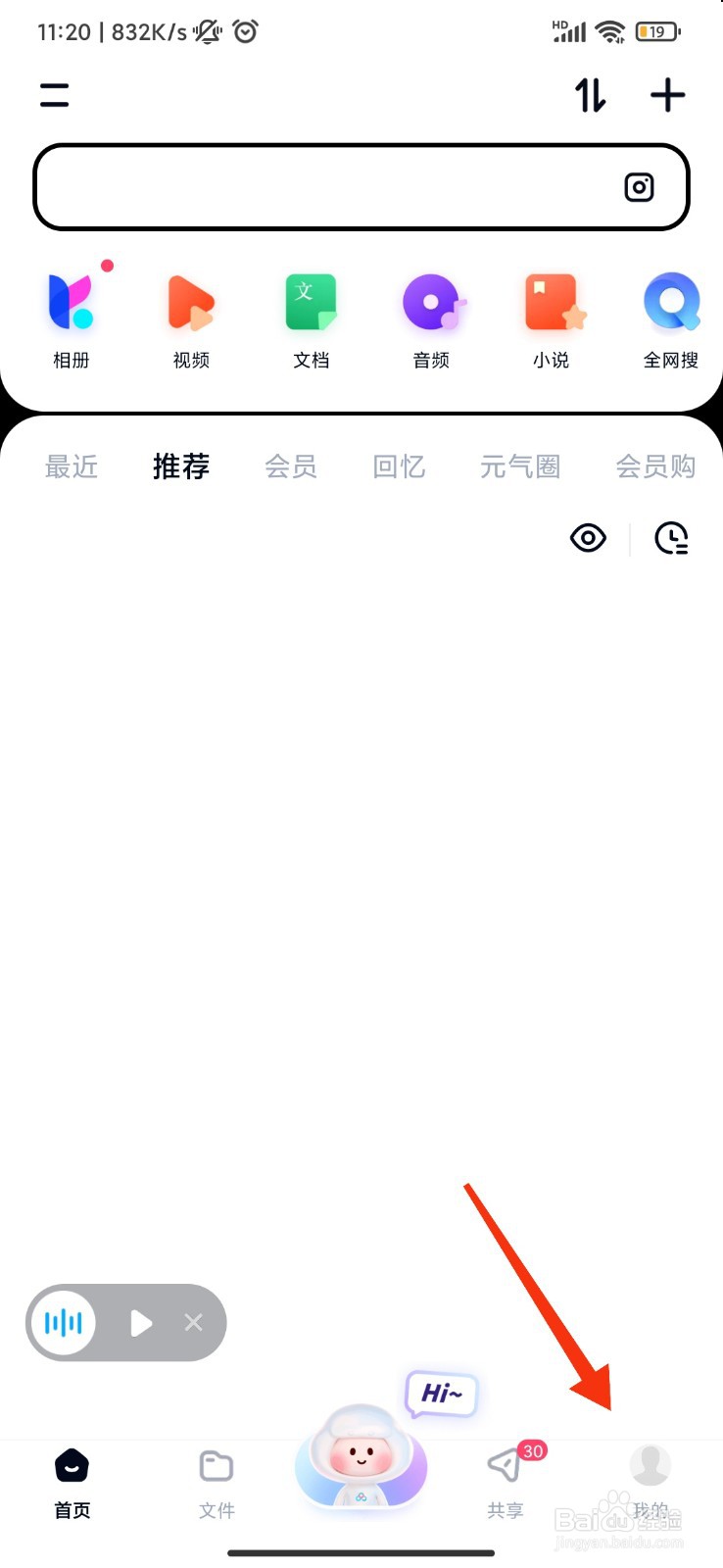Tap the image search icon in the search bar
This screenshot has width=723, height=1568.
[639, 186]
